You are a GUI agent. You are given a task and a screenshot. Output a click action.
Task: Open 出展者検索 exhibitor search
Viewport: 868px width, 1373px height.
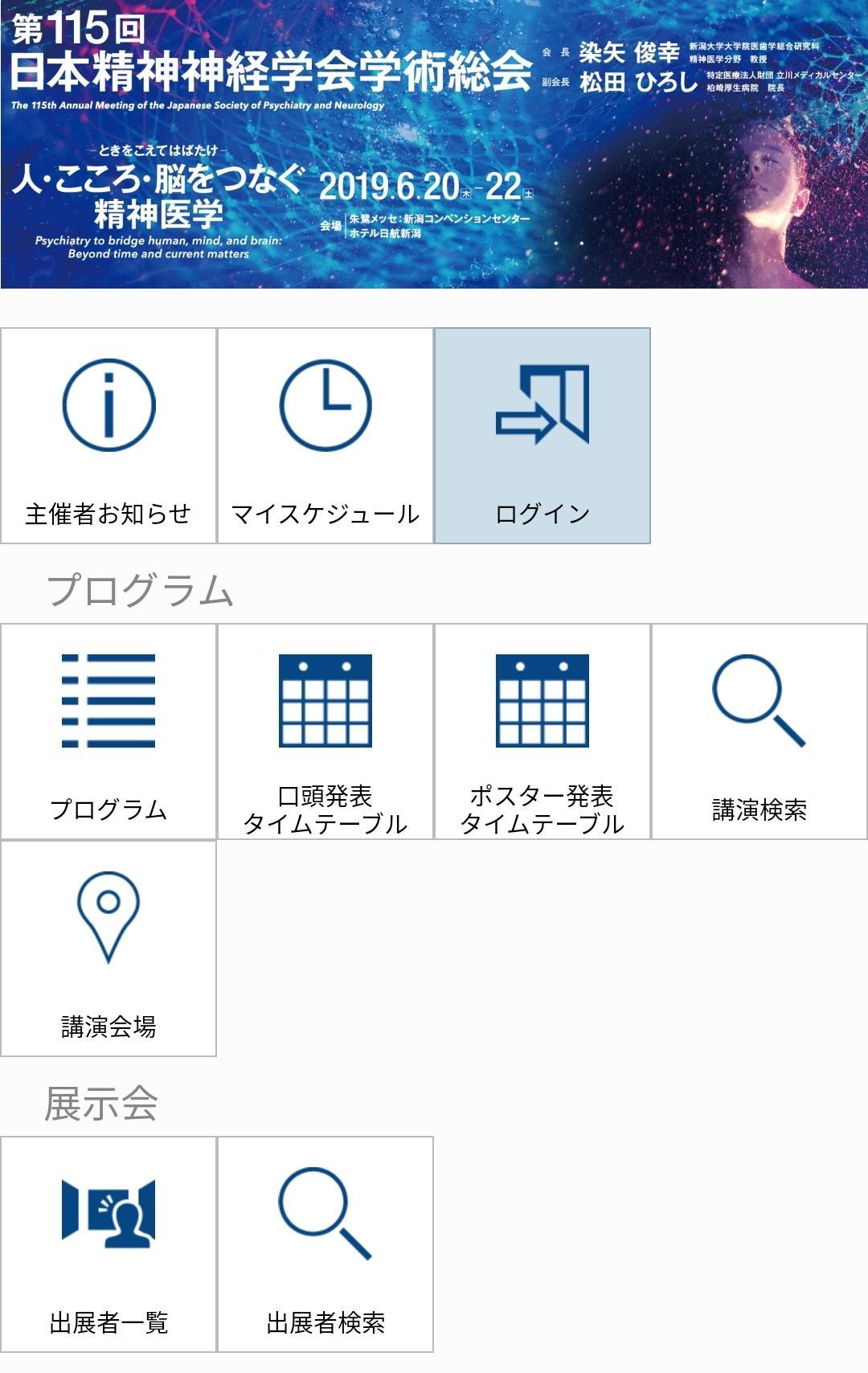pos(325,1244)
